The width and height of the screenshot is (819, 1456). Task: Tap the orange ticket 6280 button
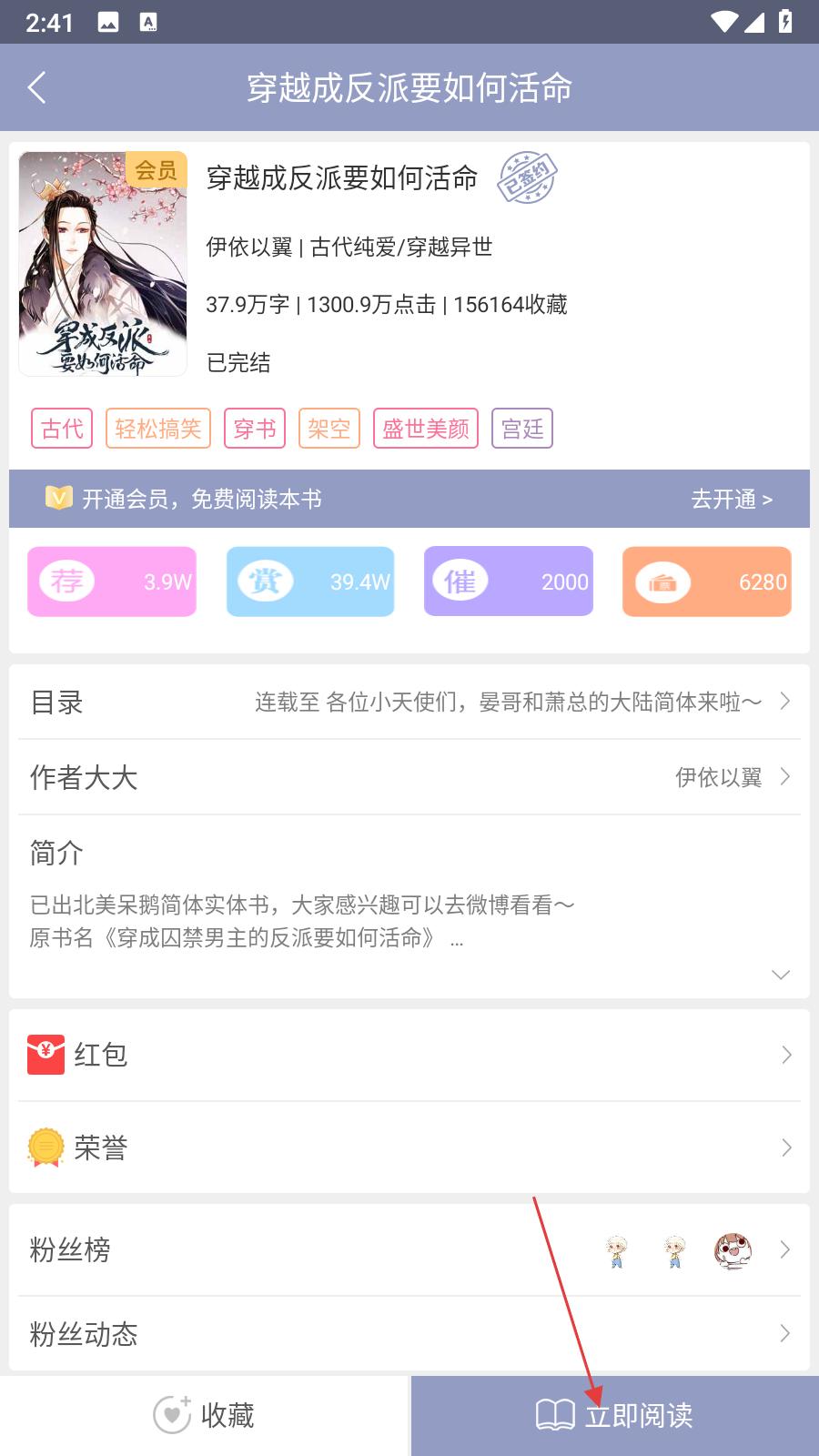707,581
